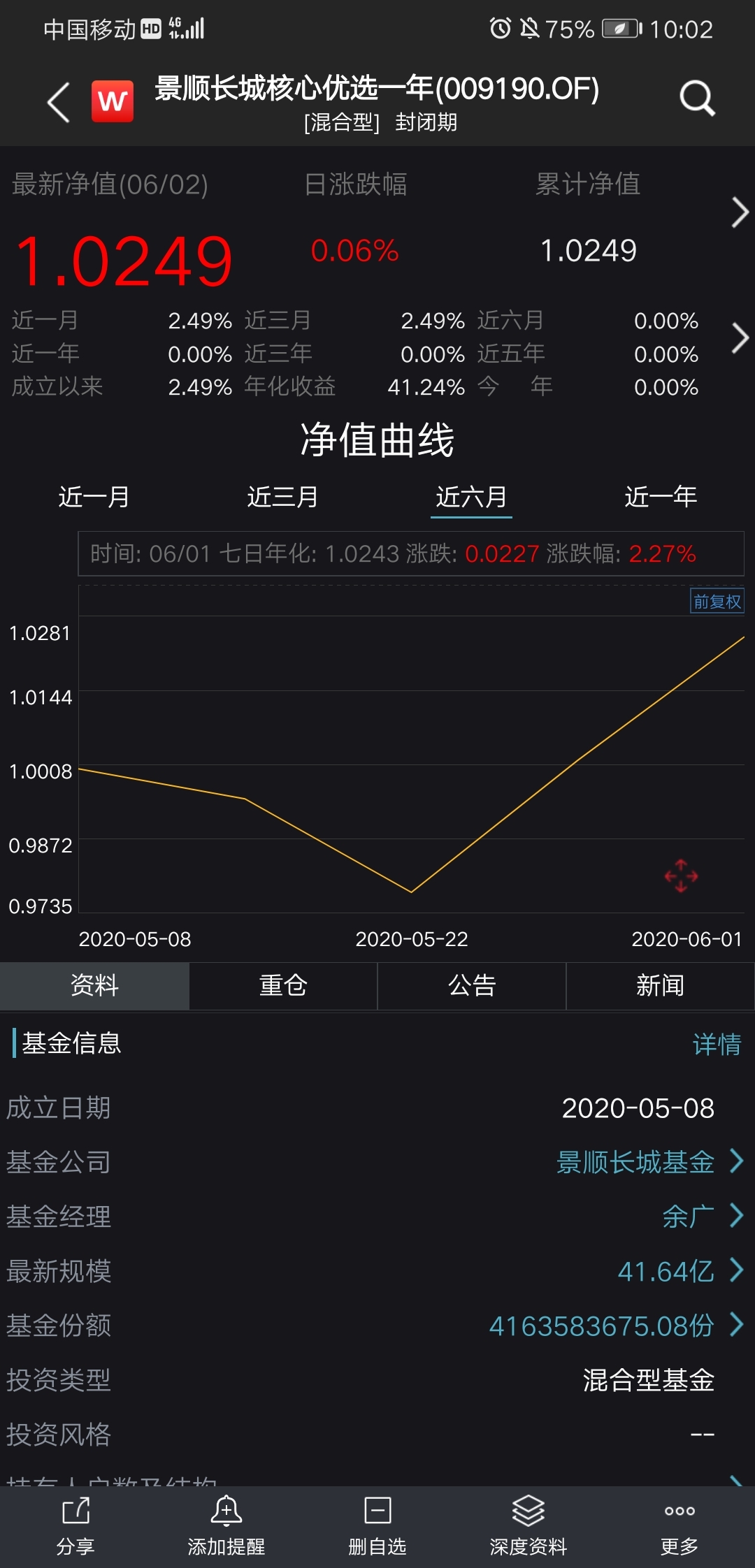This screenshot has height=1568, width=755.
Task: Switch chart to 近三月 range
Action: point(282,497)
